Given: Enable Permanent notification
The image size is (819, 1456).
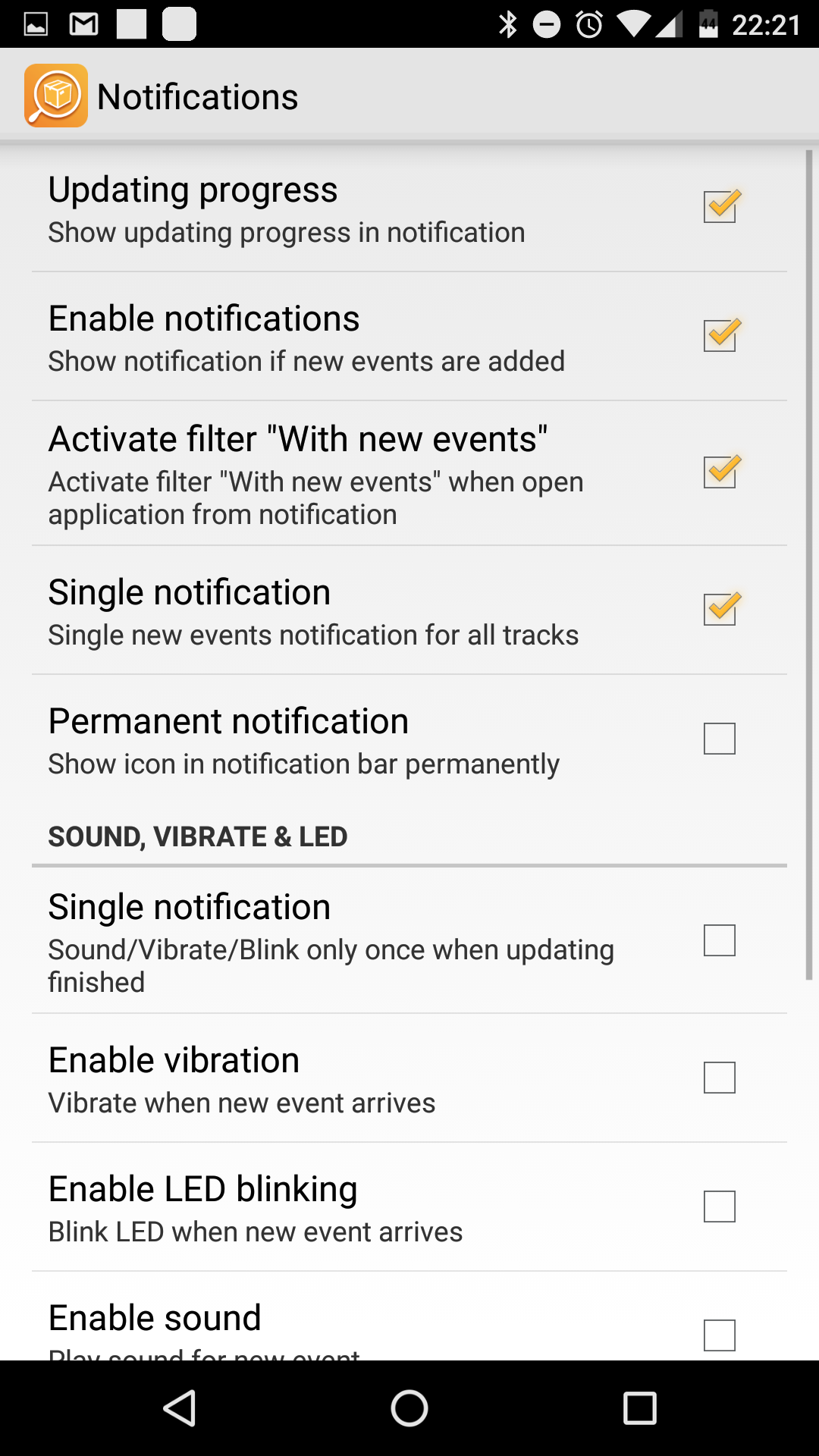Looking at the screenshot, I should click(720, 739).
